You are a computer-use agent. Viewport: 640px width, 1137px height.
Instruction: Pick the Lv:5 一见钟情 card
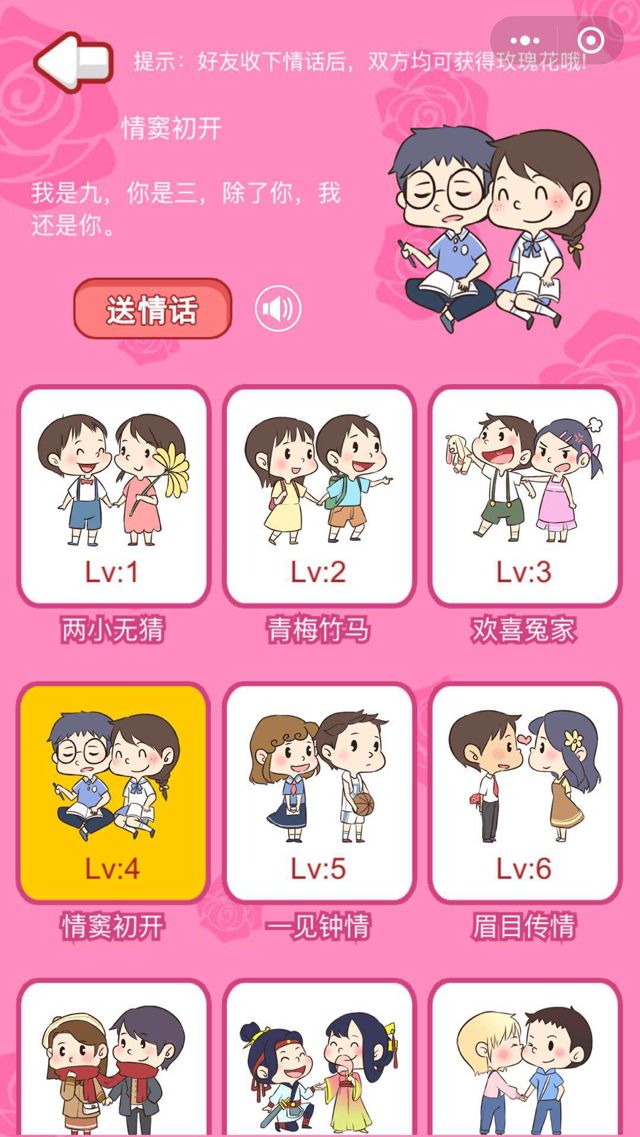[x=319, y=792]
